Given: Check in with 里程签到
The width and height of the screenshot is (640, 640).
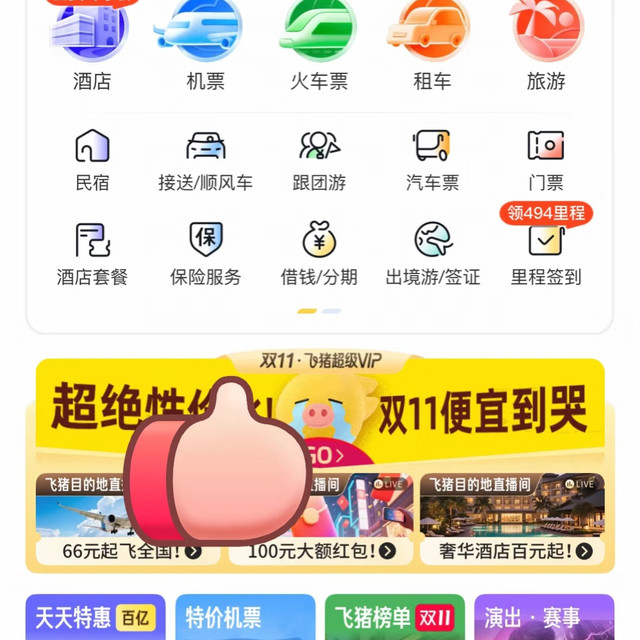Looking at the screenshot, I should coord(546,254).
